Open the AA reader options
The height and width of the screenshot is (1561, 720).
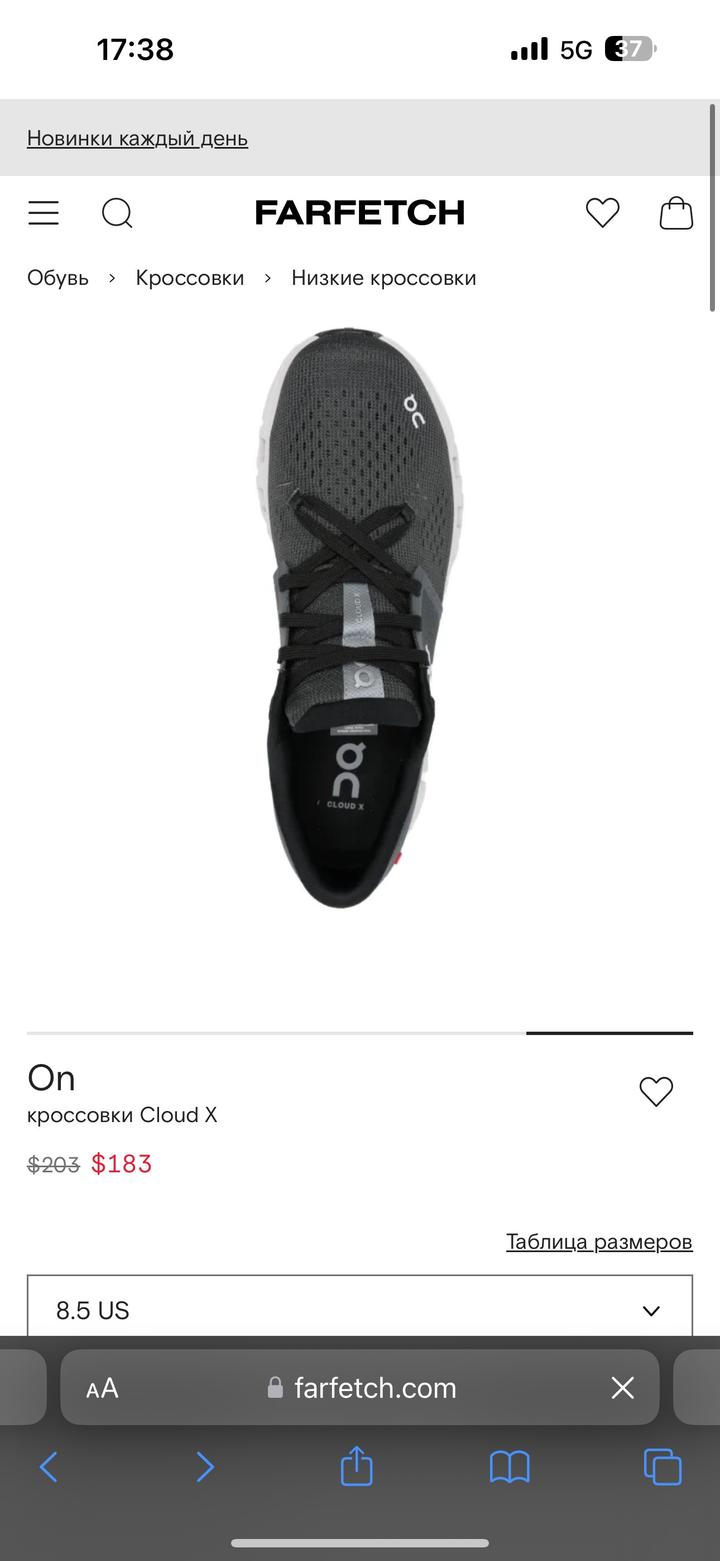click(102, 1387)
